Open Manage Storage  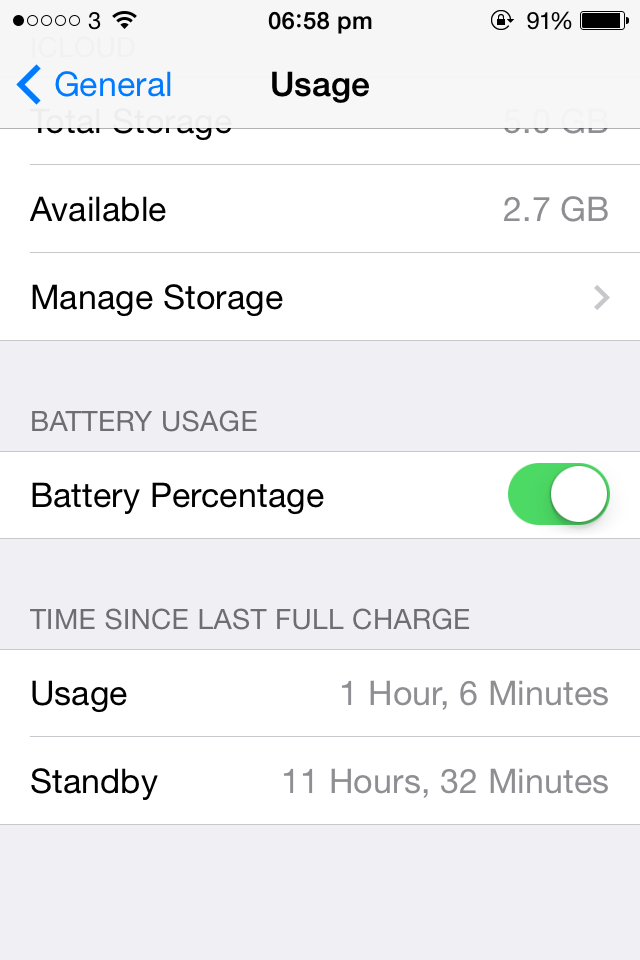[x=320, y=297]
